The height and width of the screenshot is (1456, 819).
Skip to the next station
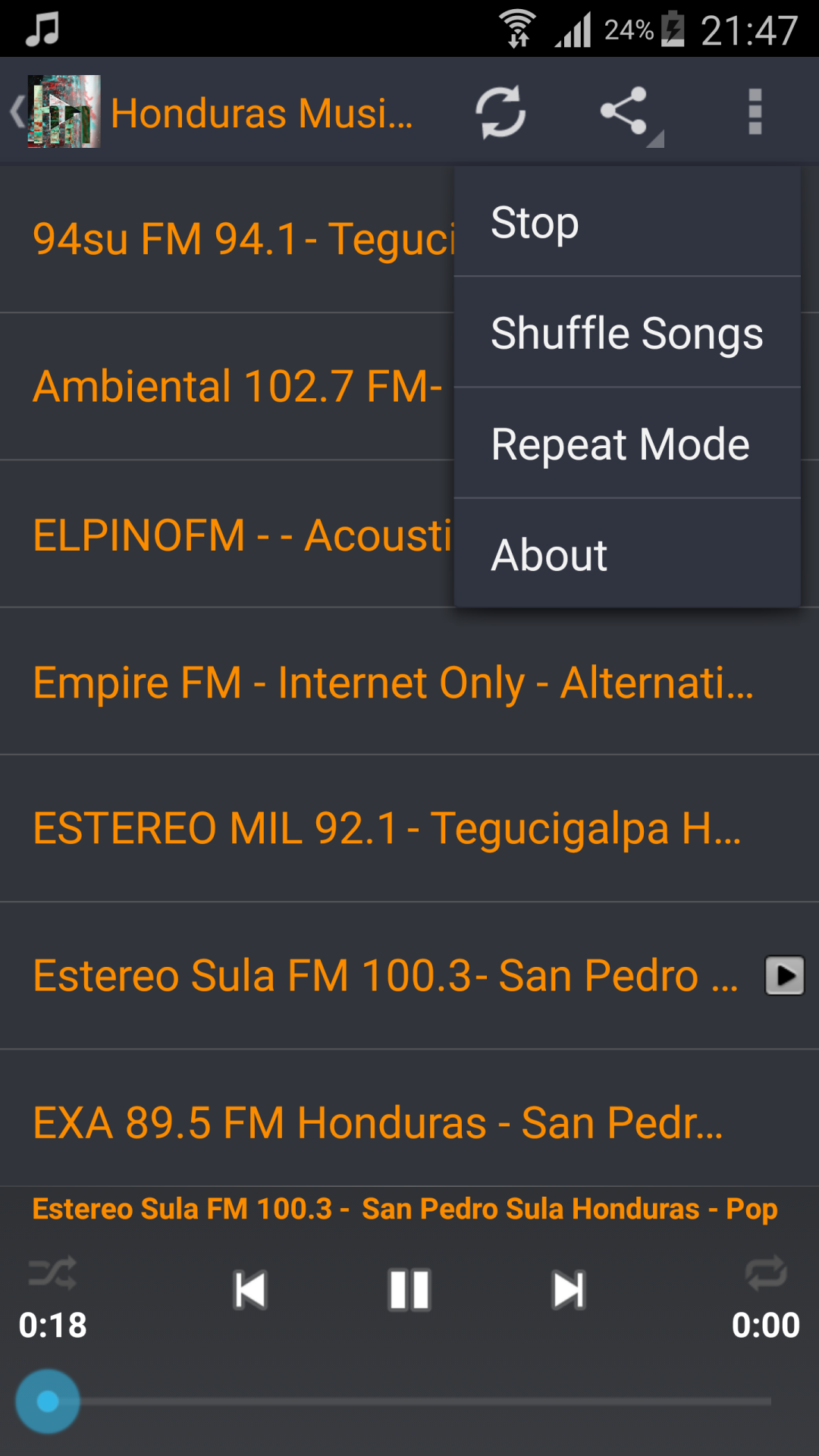click(x=569, y=1291)
